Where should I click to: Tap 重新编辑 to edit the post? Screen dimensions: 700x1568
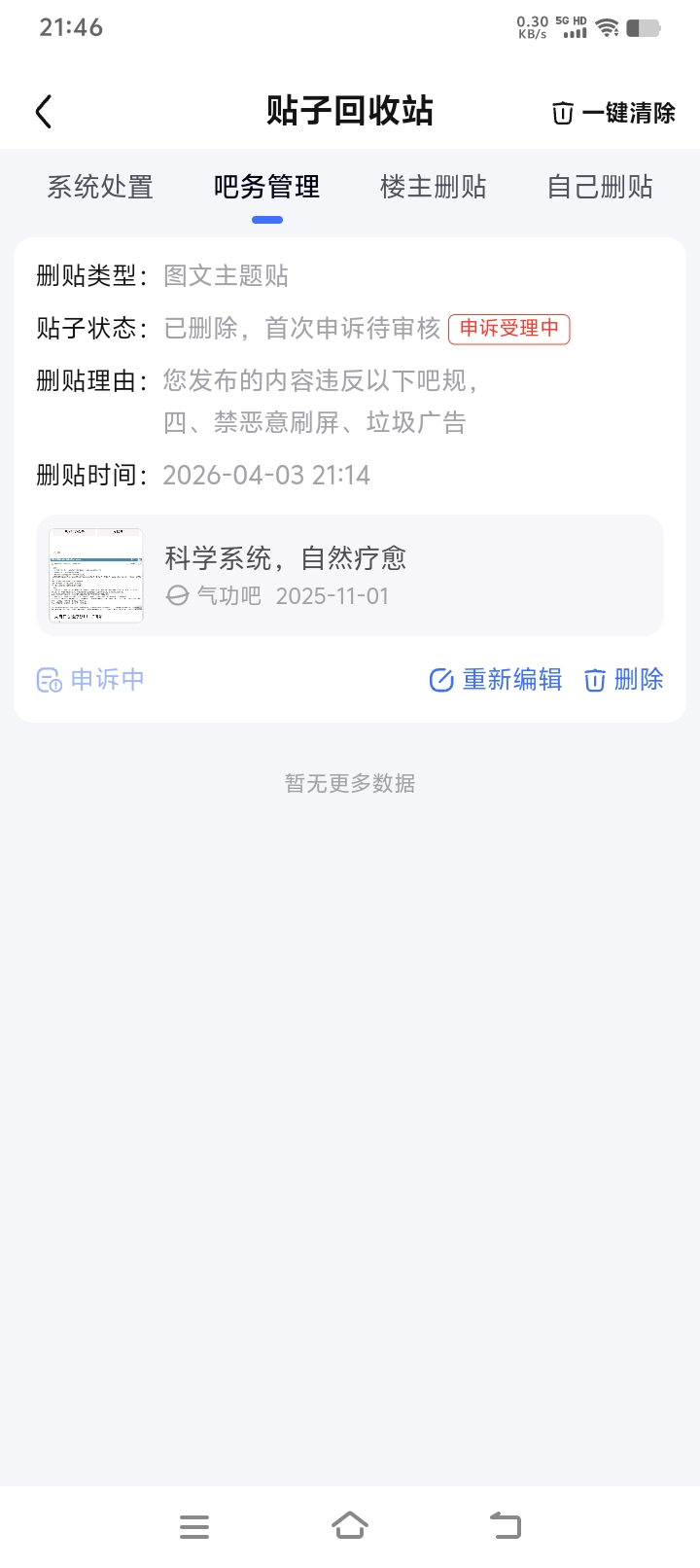[x=496, y=679]
